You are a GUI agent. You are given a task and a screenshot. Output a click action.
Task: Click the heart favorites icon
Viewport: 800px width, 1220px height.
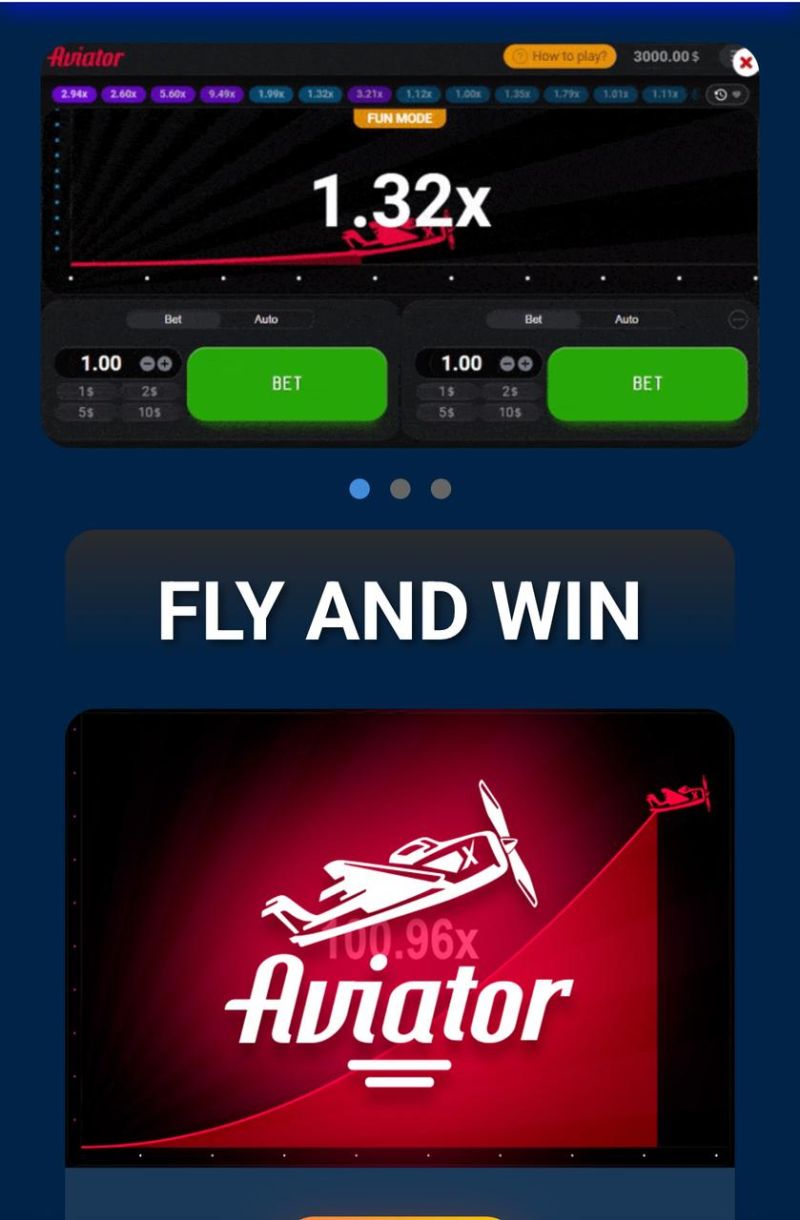point(736,93)
